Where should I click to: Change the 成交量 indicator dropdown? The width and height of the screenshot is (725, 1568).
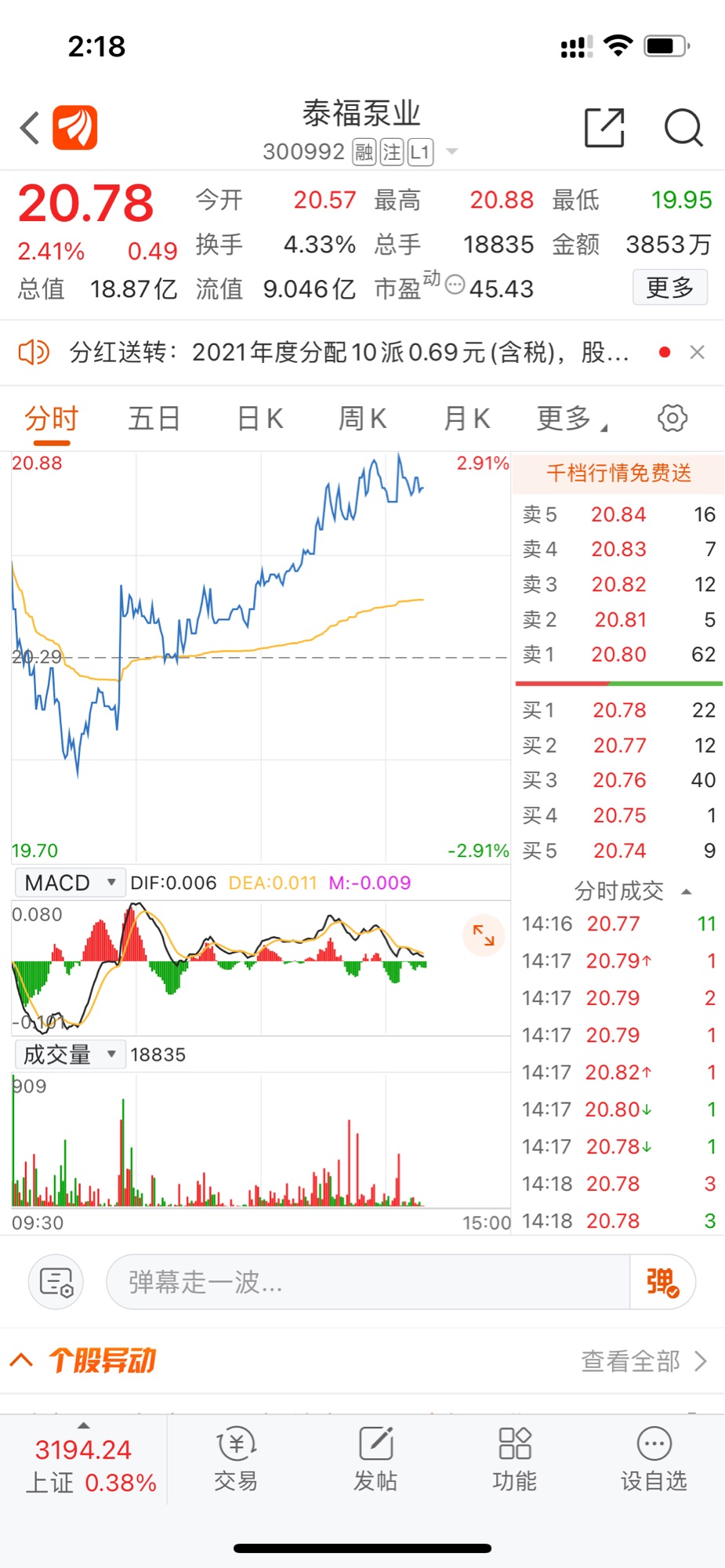click(70, 1054)
